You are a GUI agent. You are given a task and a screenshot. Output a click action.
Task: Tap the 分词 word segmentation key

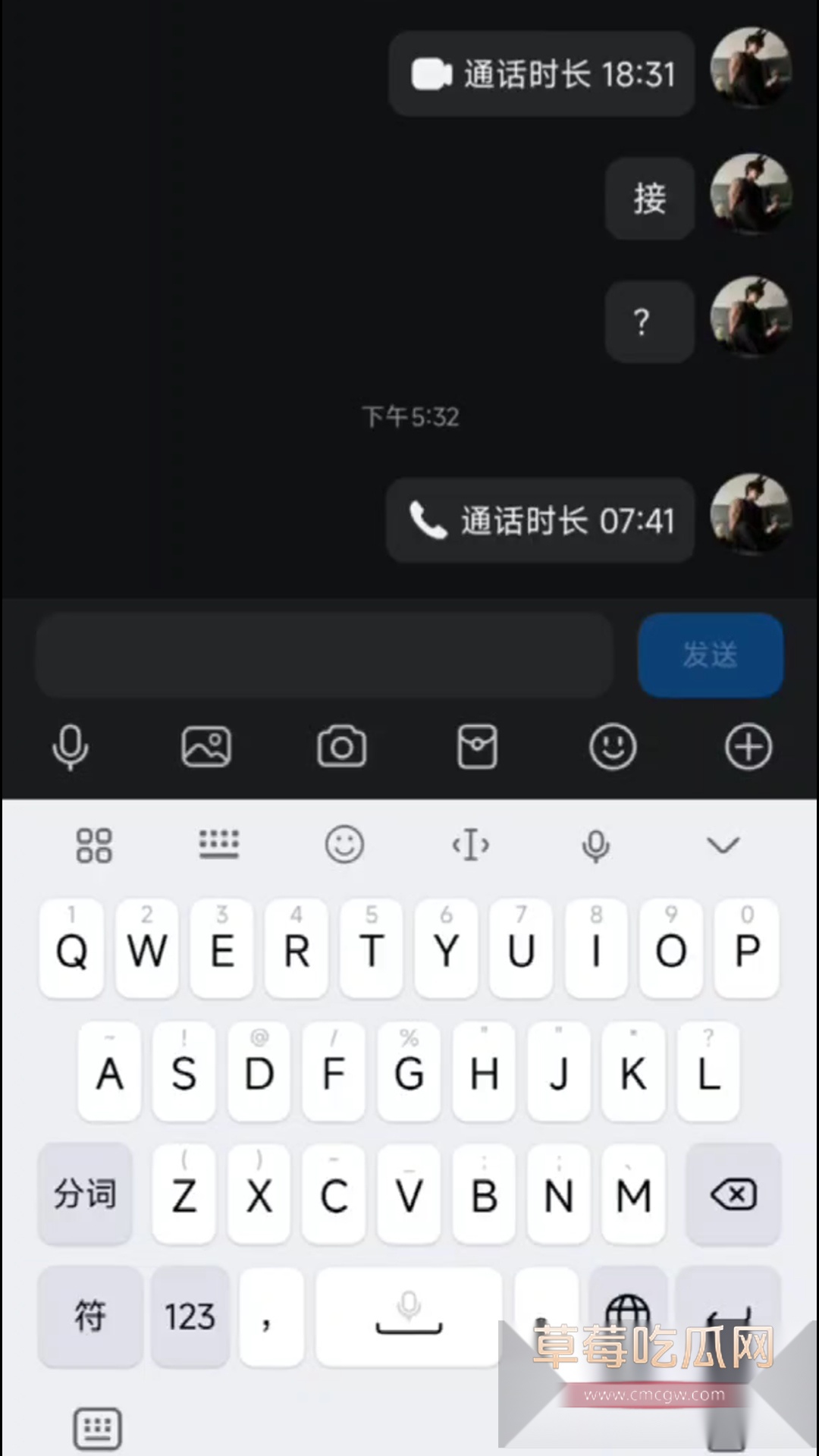(x=85, y=1194)
